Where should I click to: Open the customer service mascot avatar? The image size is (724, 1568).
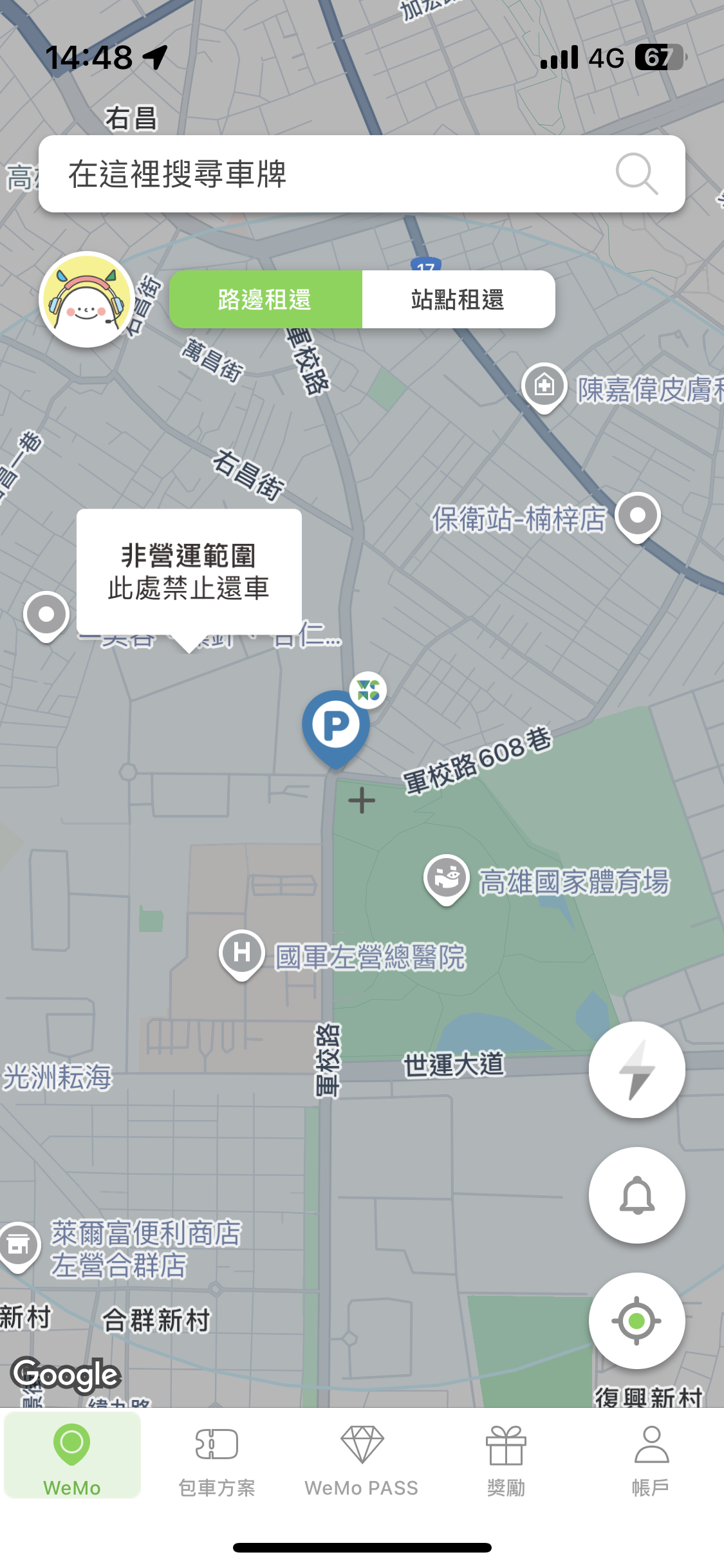tap(87, 299)
